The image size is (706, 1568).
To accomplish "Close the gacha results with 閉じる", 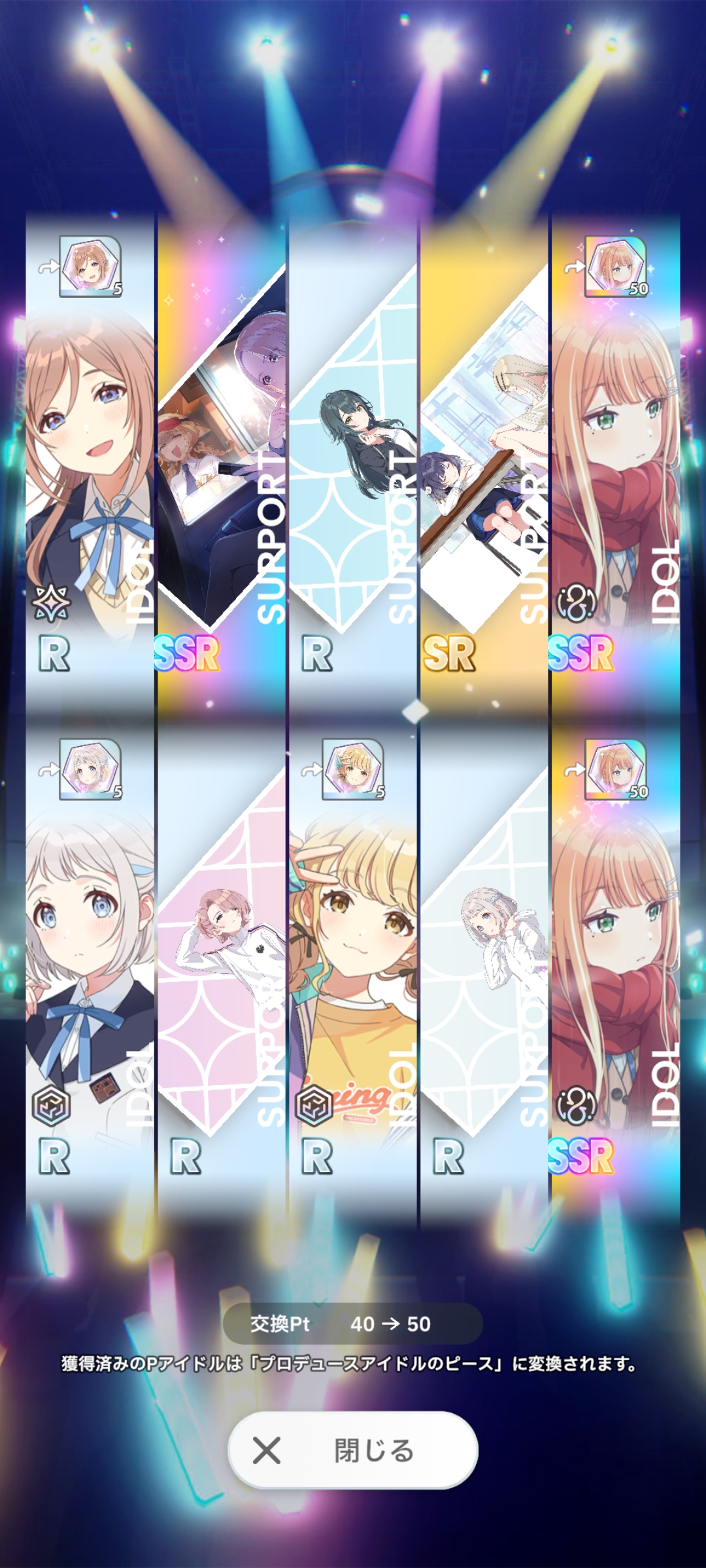I will tap(353, 1450).
